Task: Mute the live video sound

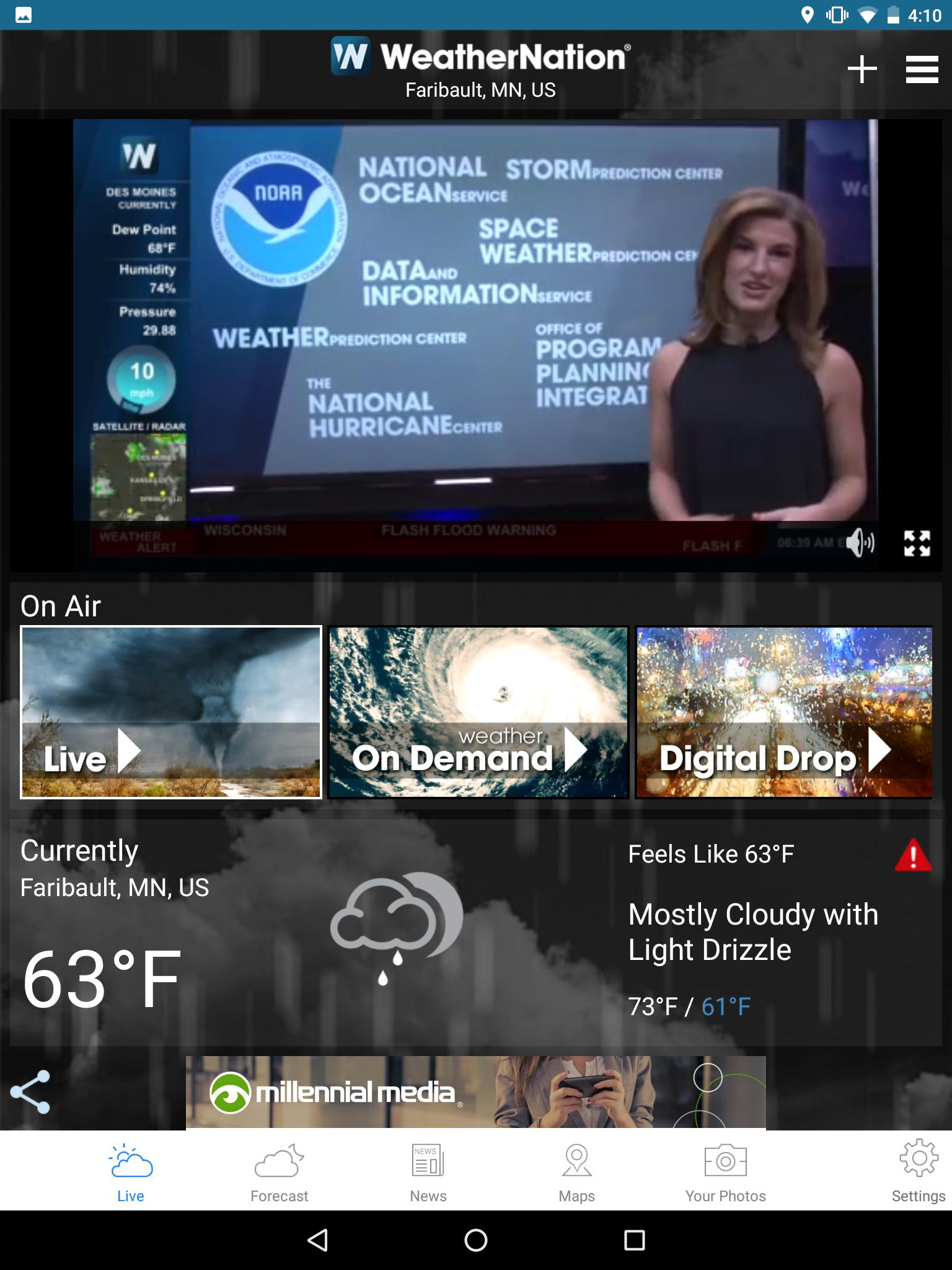Action: click(x=860, y=543)
